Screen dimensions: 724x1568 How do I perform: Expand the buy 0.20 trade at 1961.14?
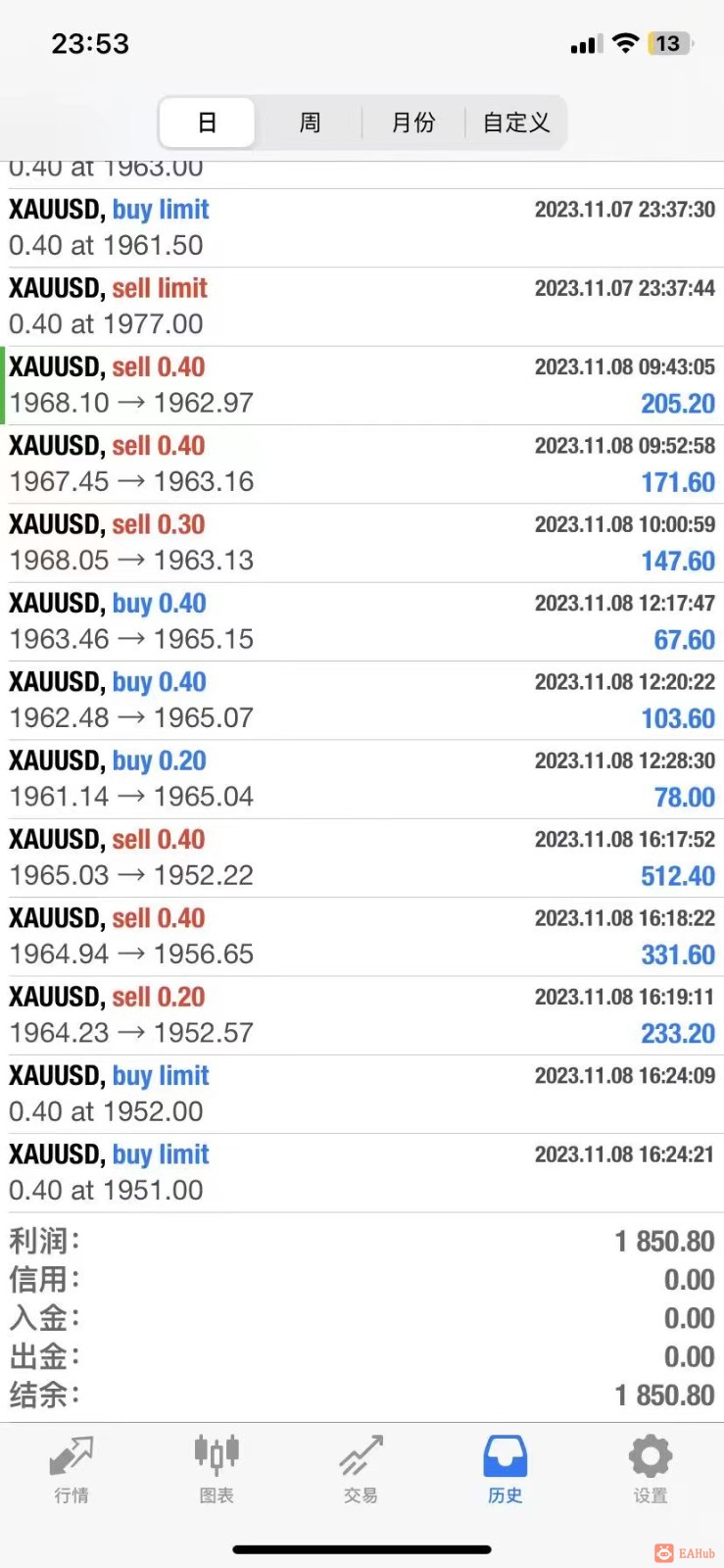[x=362, y=779]
